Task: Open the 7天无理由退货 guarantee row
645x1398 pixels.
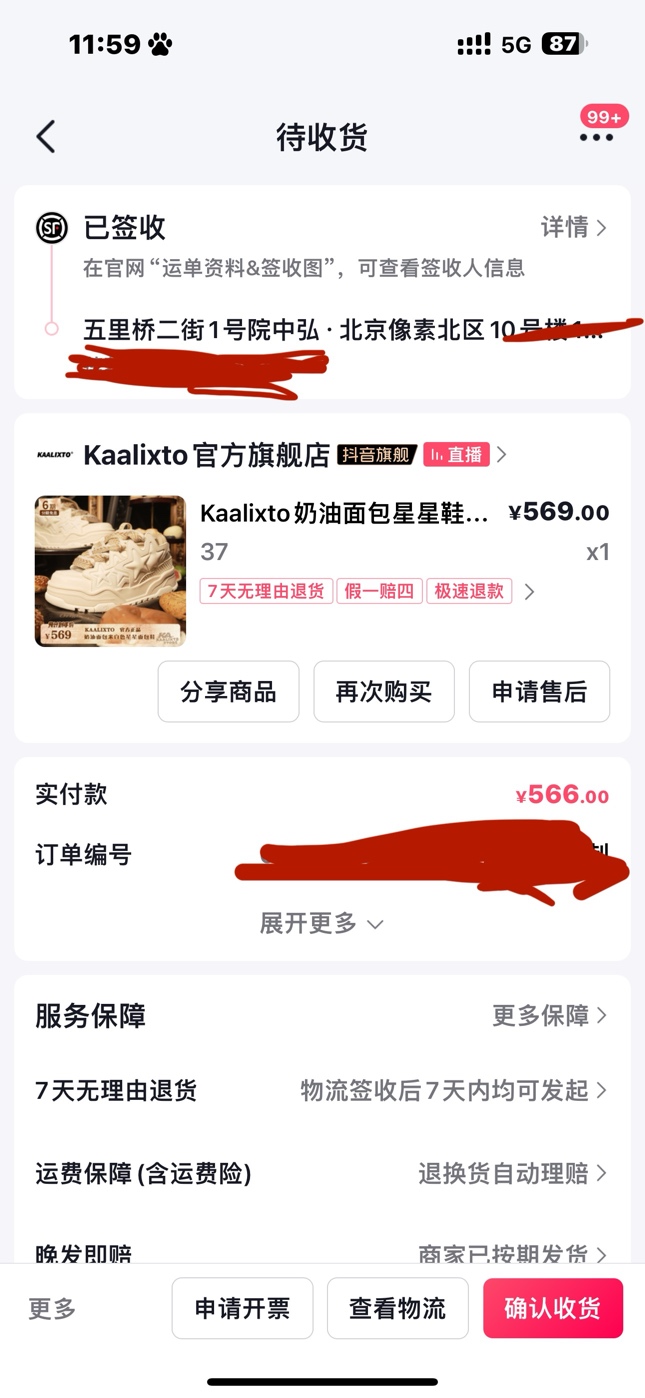Action: (x=321, y=1090)
